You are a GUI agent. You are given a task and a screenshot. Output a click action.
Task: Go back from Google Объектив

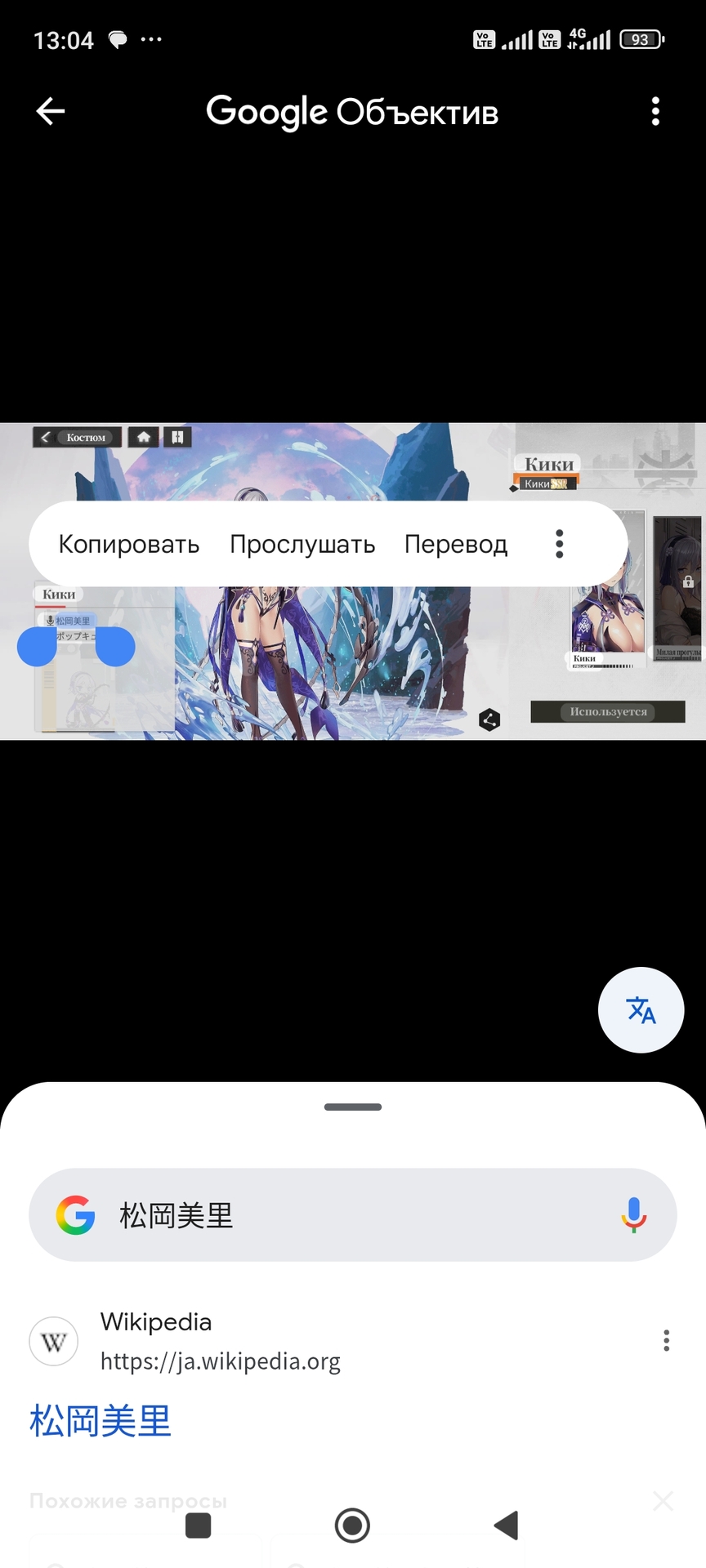(x=51, y=111)
